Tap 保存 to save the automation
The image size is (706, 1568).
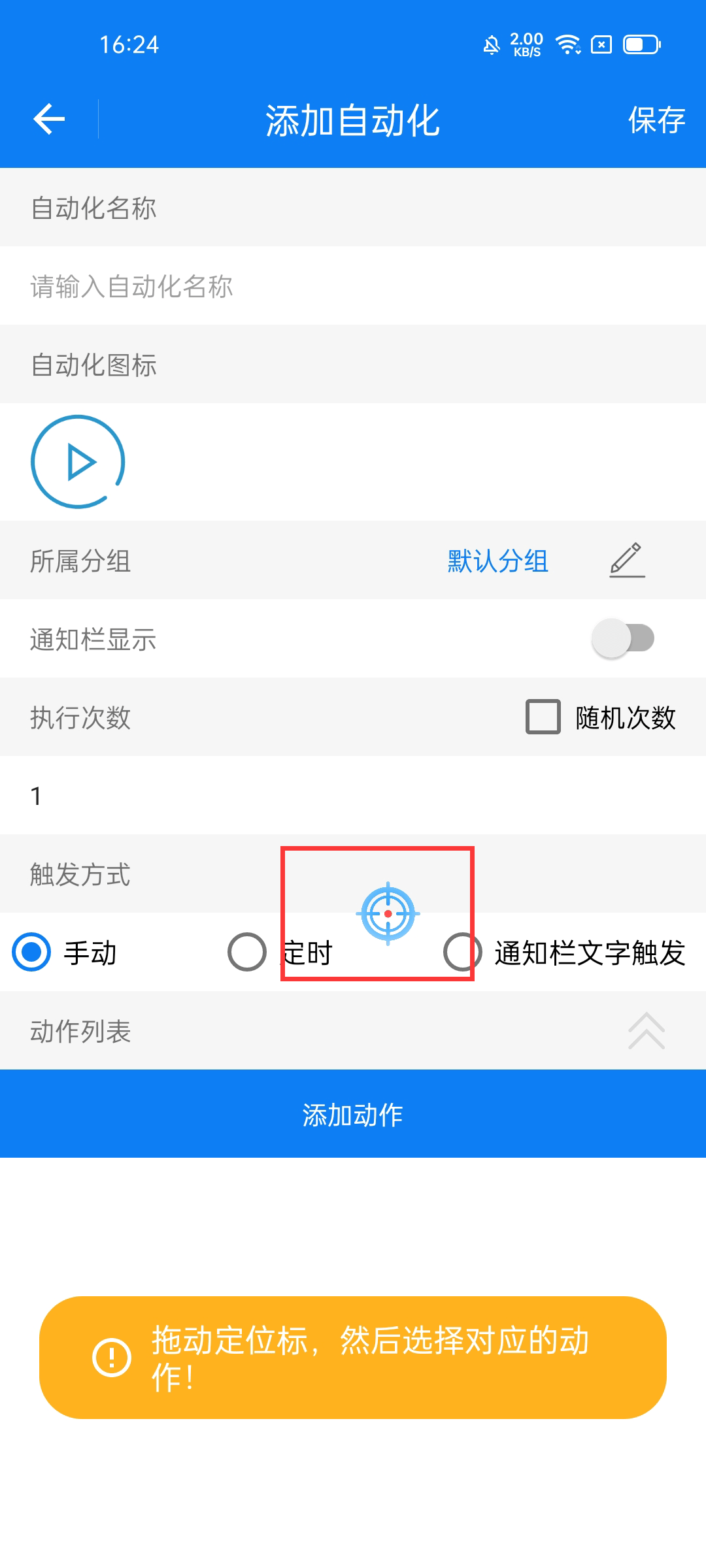(656, 120)
